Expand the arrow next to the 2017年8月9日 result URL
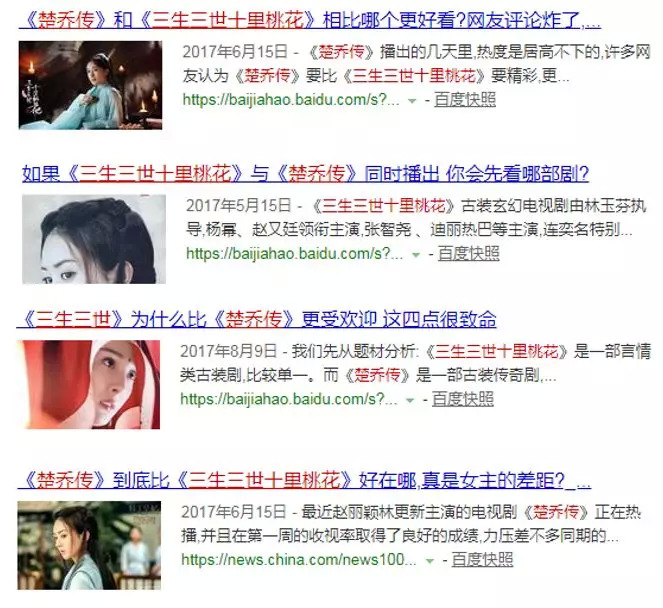Screen dimensions: 663x608 (x=411, y=400)
